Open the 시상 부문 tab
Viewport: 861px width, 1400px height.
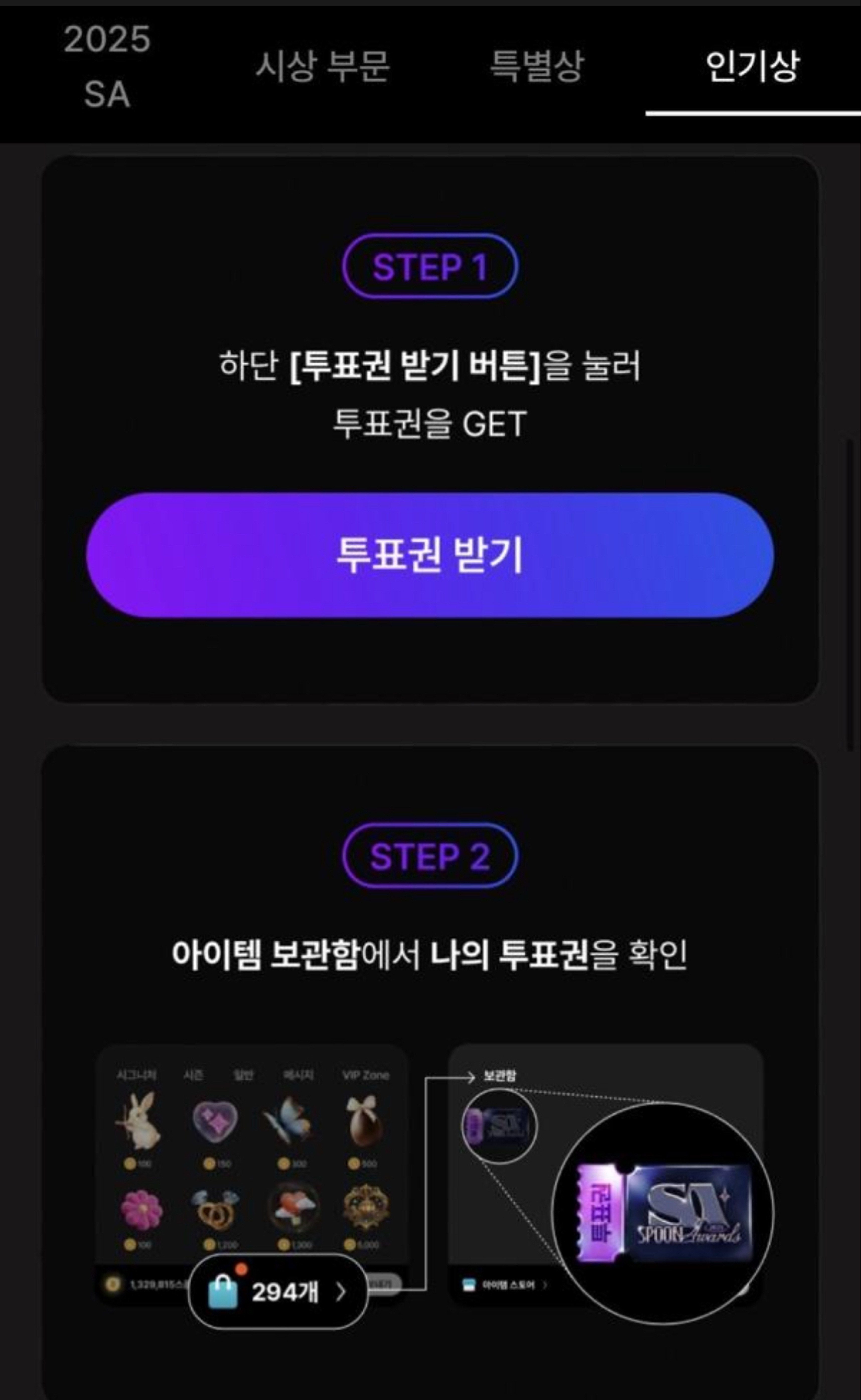tap(322, 67)
